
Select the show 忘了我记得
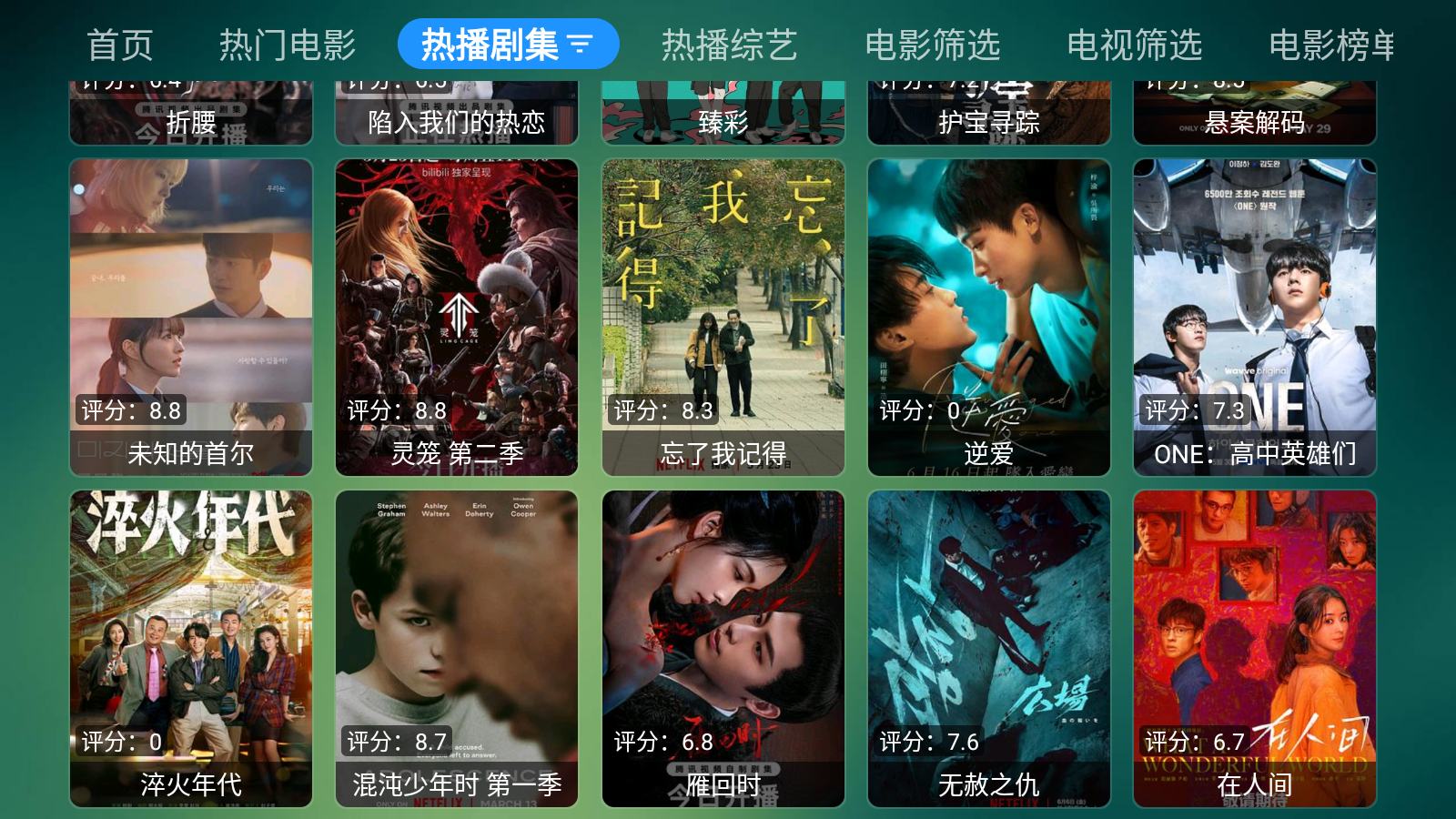coord(723,318)
